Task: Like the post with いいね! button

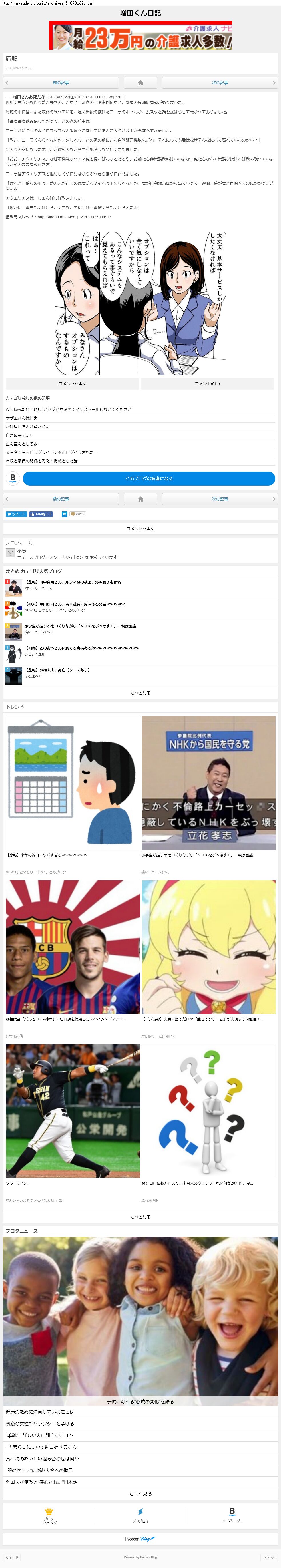Action: pos(41,514)
